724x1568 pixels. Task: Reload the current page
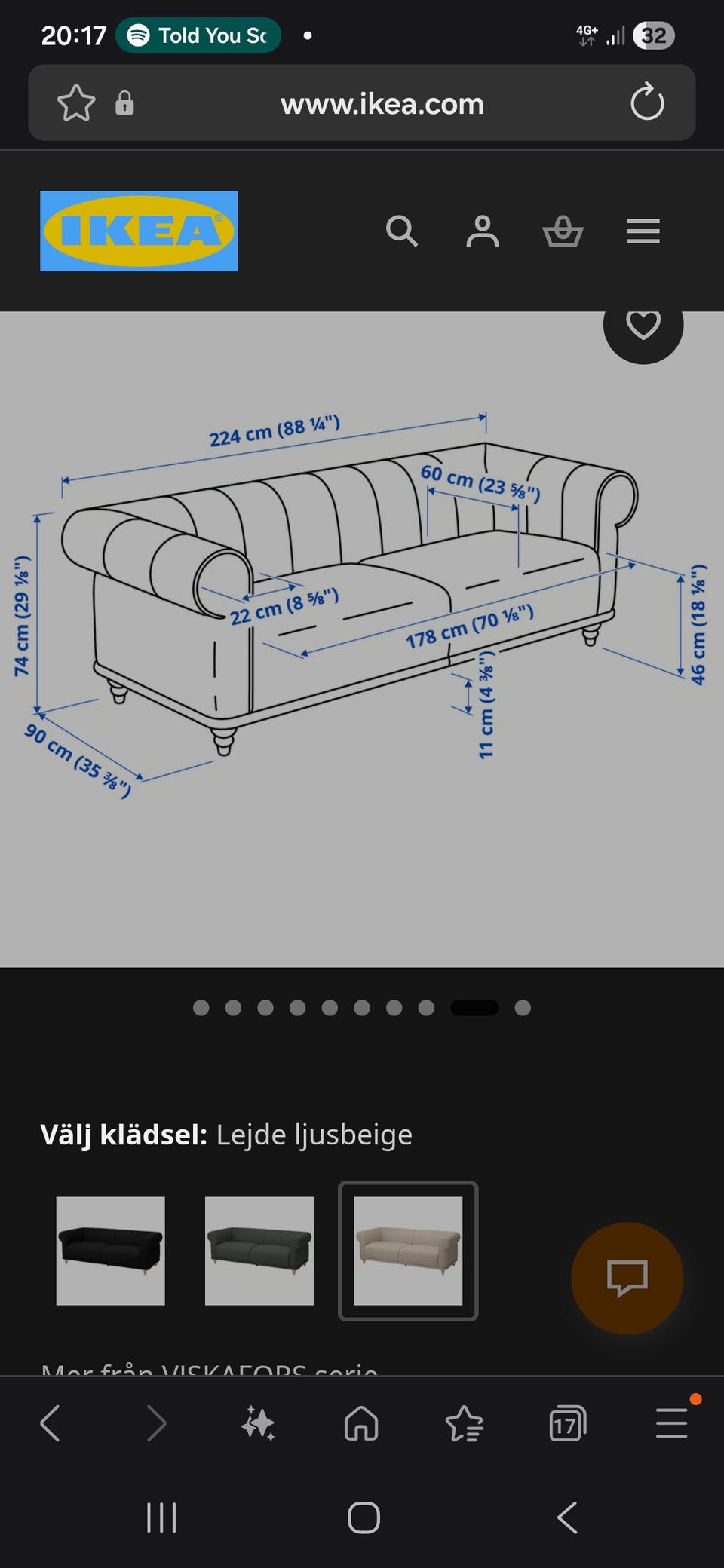tap(646, 103)
